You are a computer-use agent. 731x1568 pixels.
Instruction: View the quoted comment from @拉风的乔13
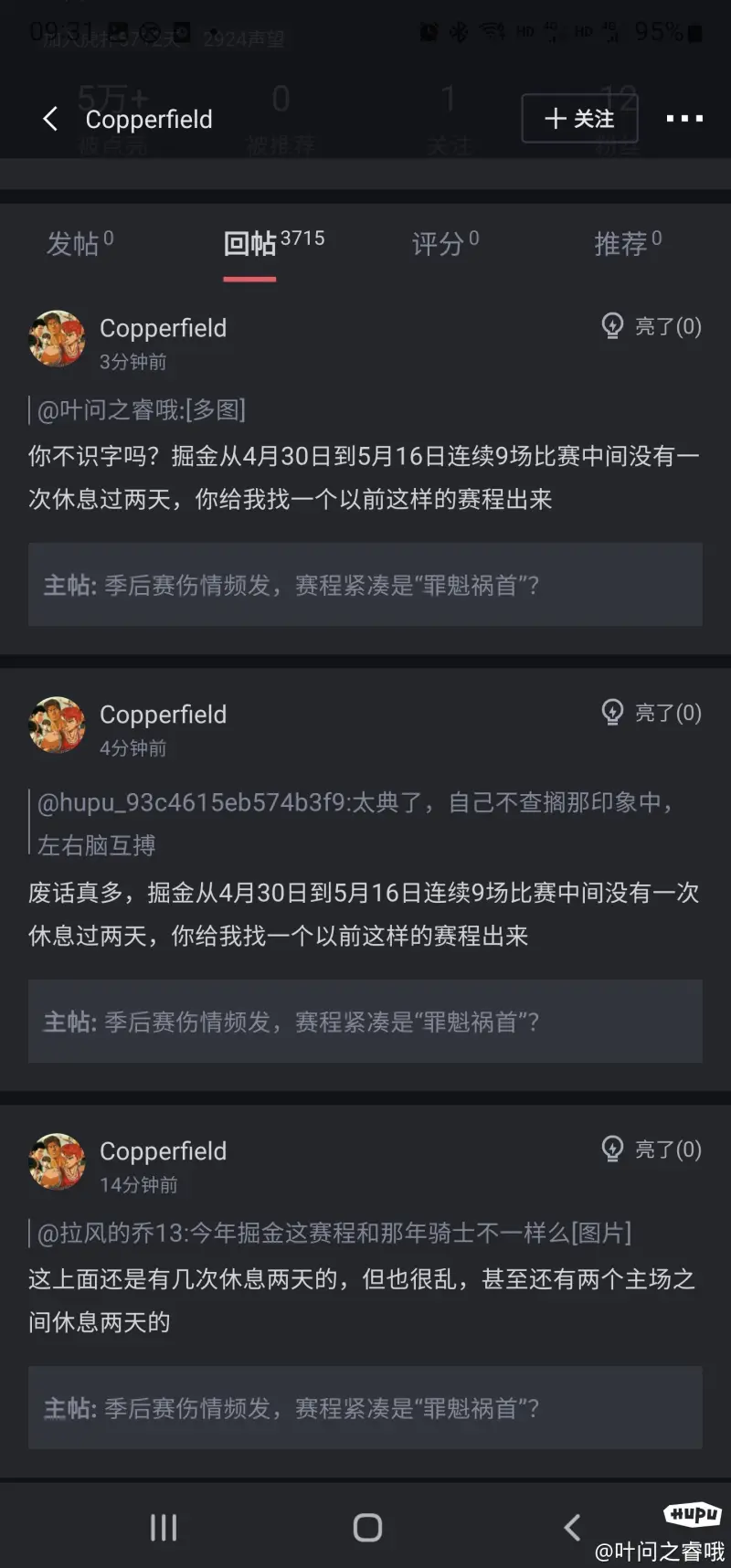(x=334, y=1233)
